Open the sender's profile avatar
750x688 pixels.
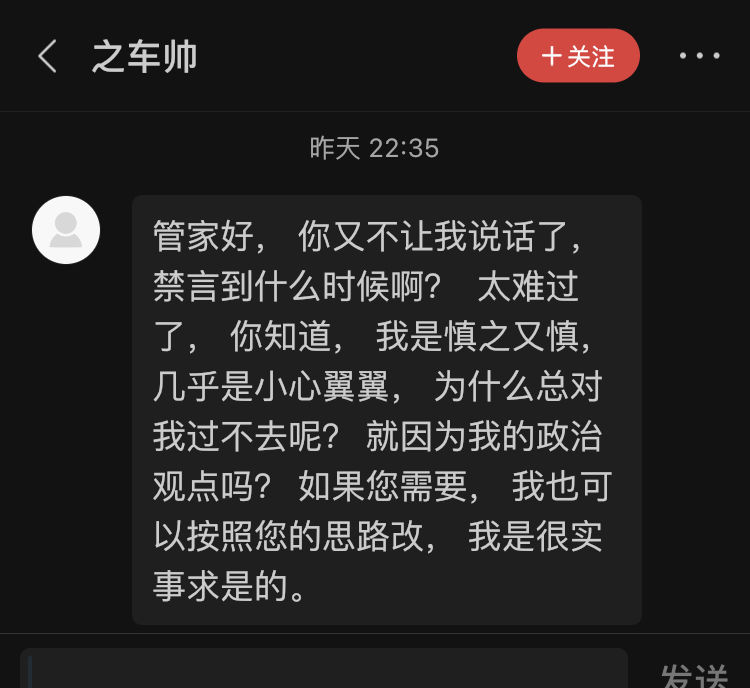coord(66,230)
